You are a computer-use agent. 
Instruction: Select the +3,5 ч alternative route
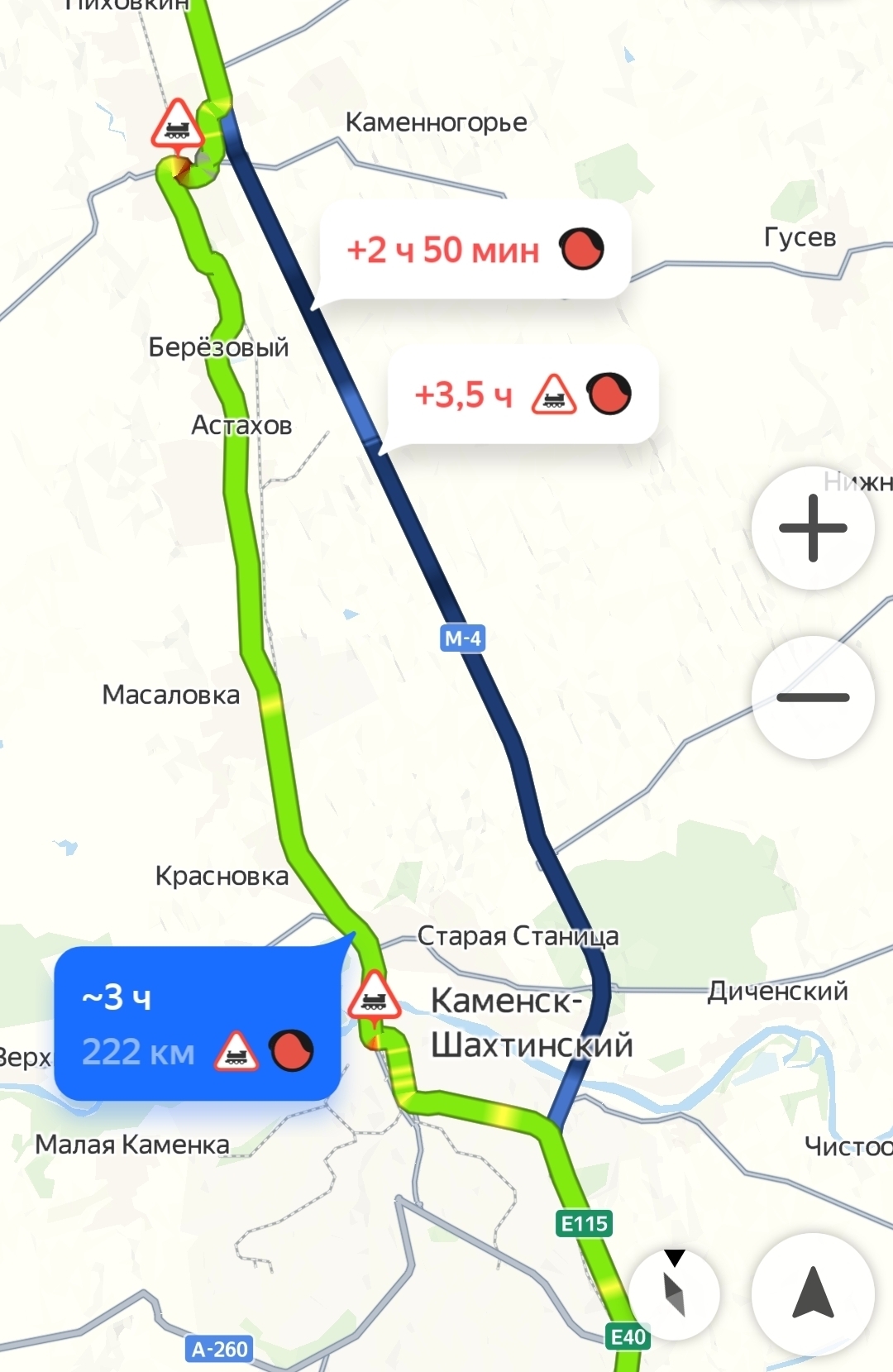click(522, 394)
